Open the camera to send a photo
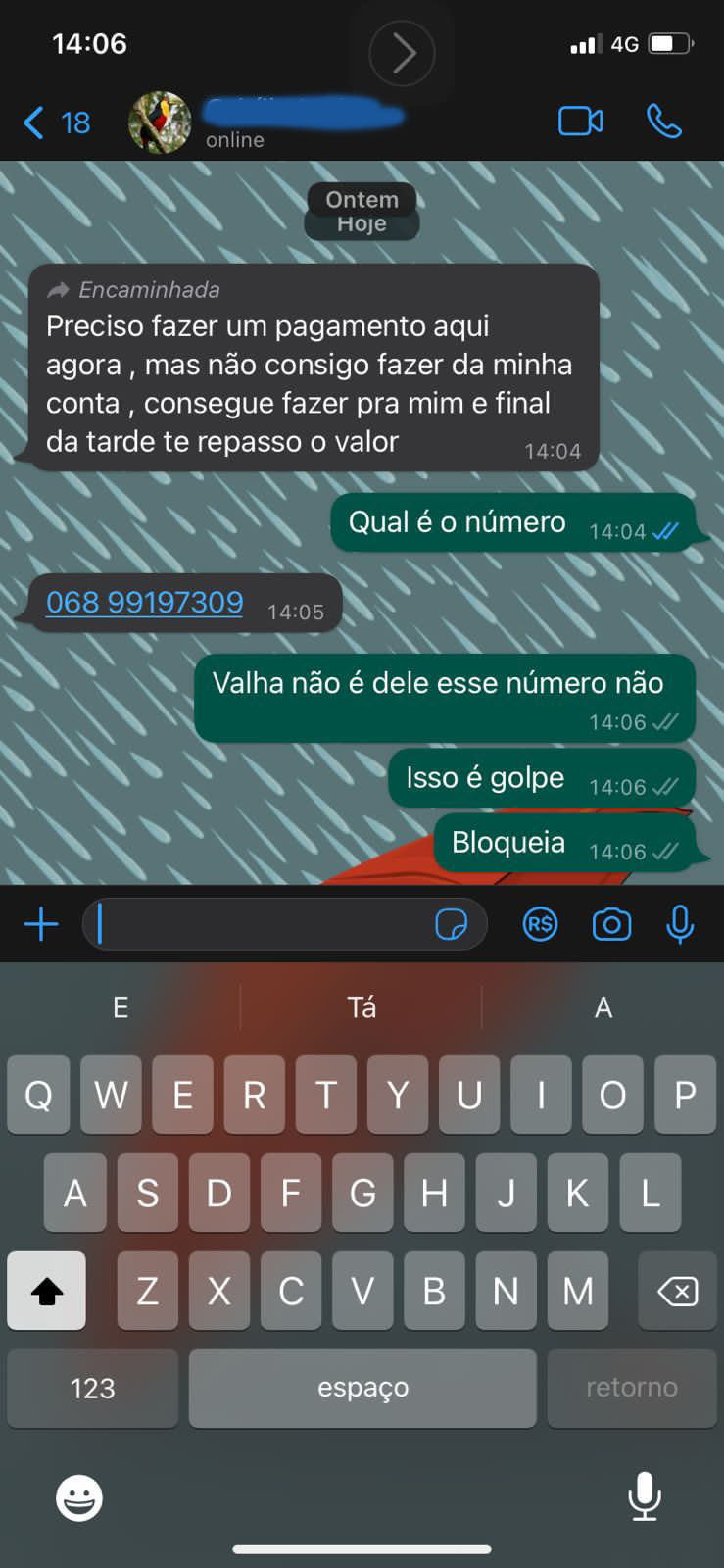The height and width of the screenshot is (1568, 724). (610, 923)
